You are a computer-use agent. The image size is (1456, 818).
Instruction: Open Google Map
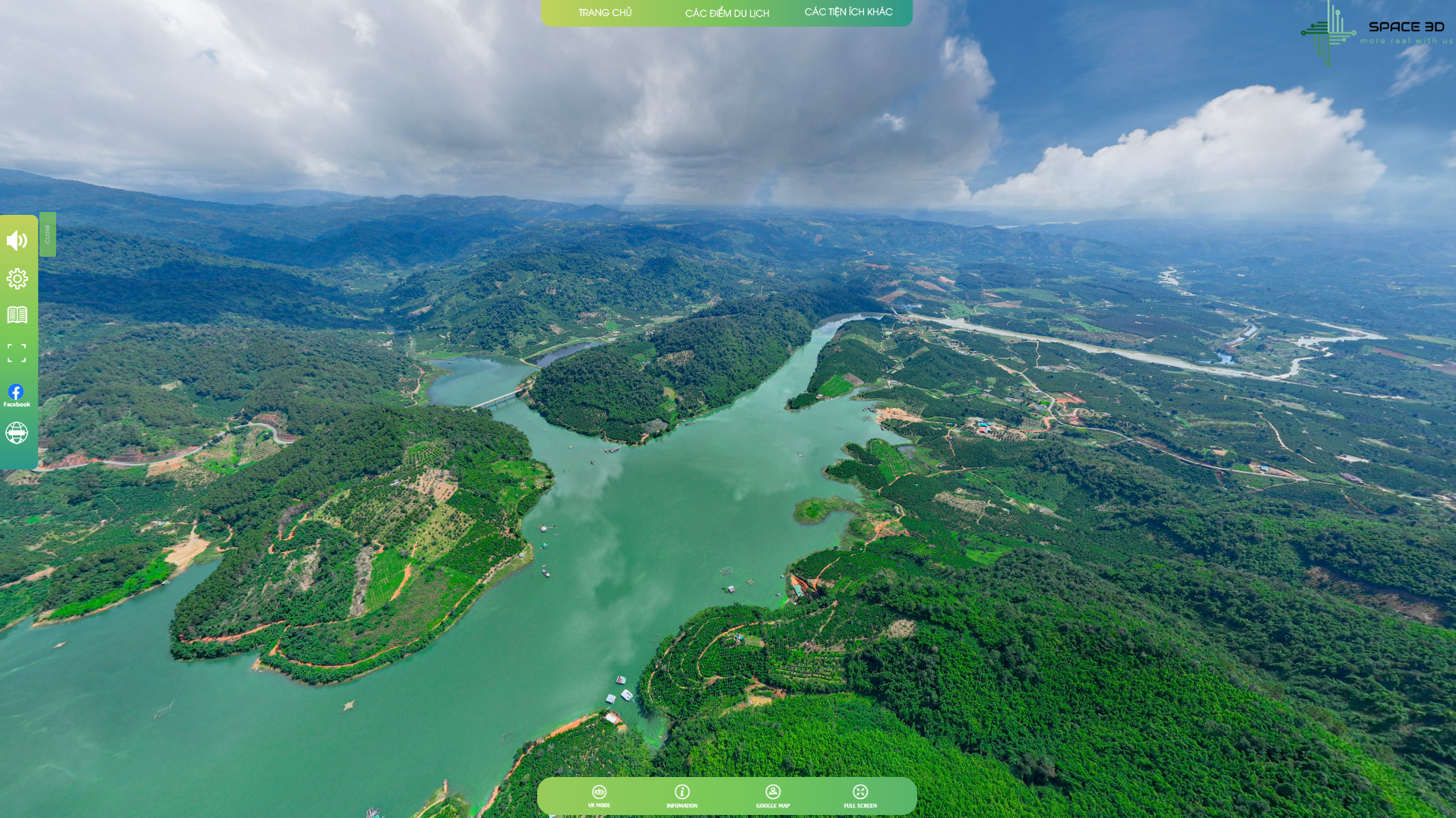[x=773, y=796]
